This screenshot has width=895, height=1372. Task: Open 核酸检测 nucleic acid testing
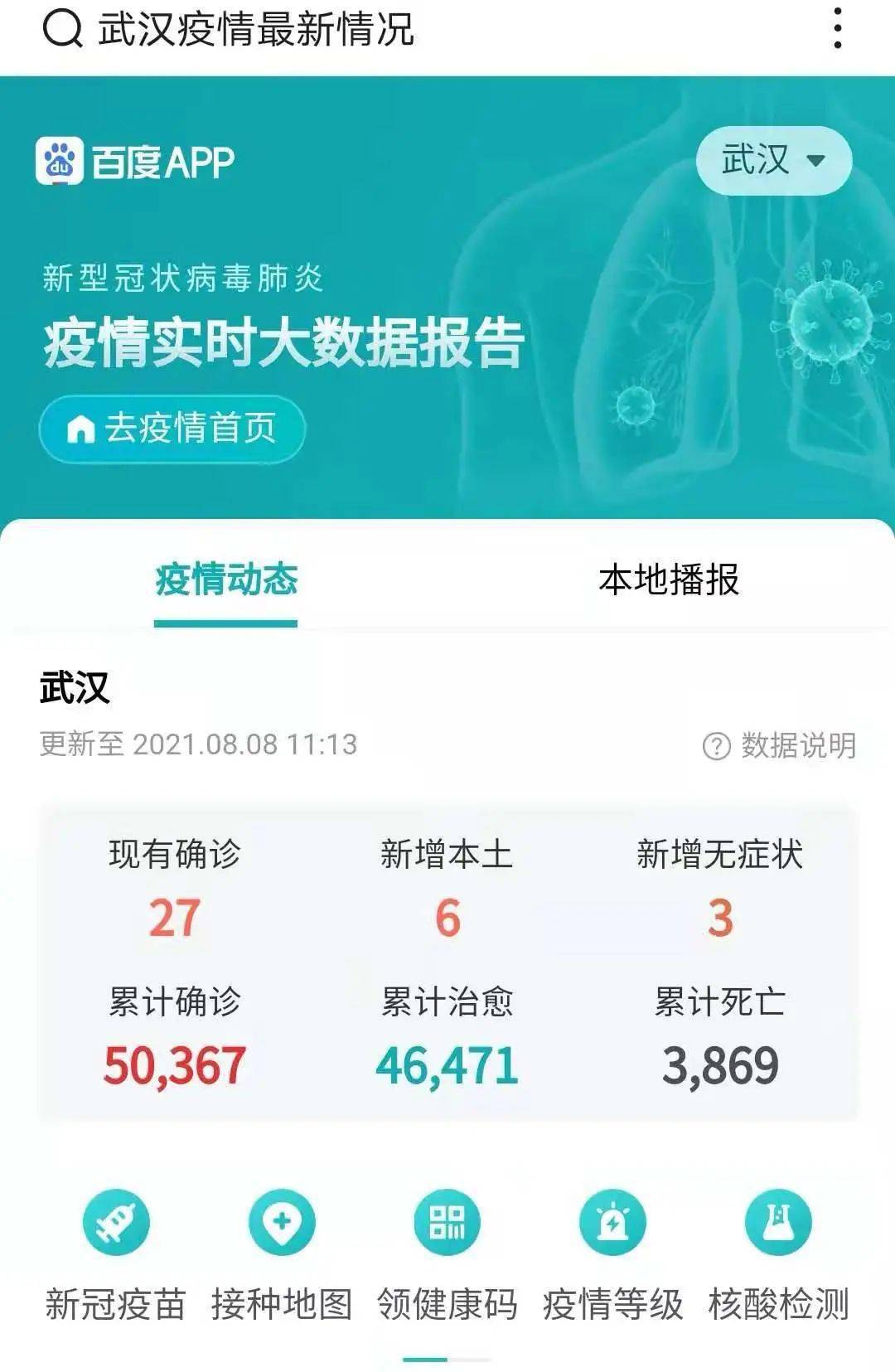point(778,1252)
